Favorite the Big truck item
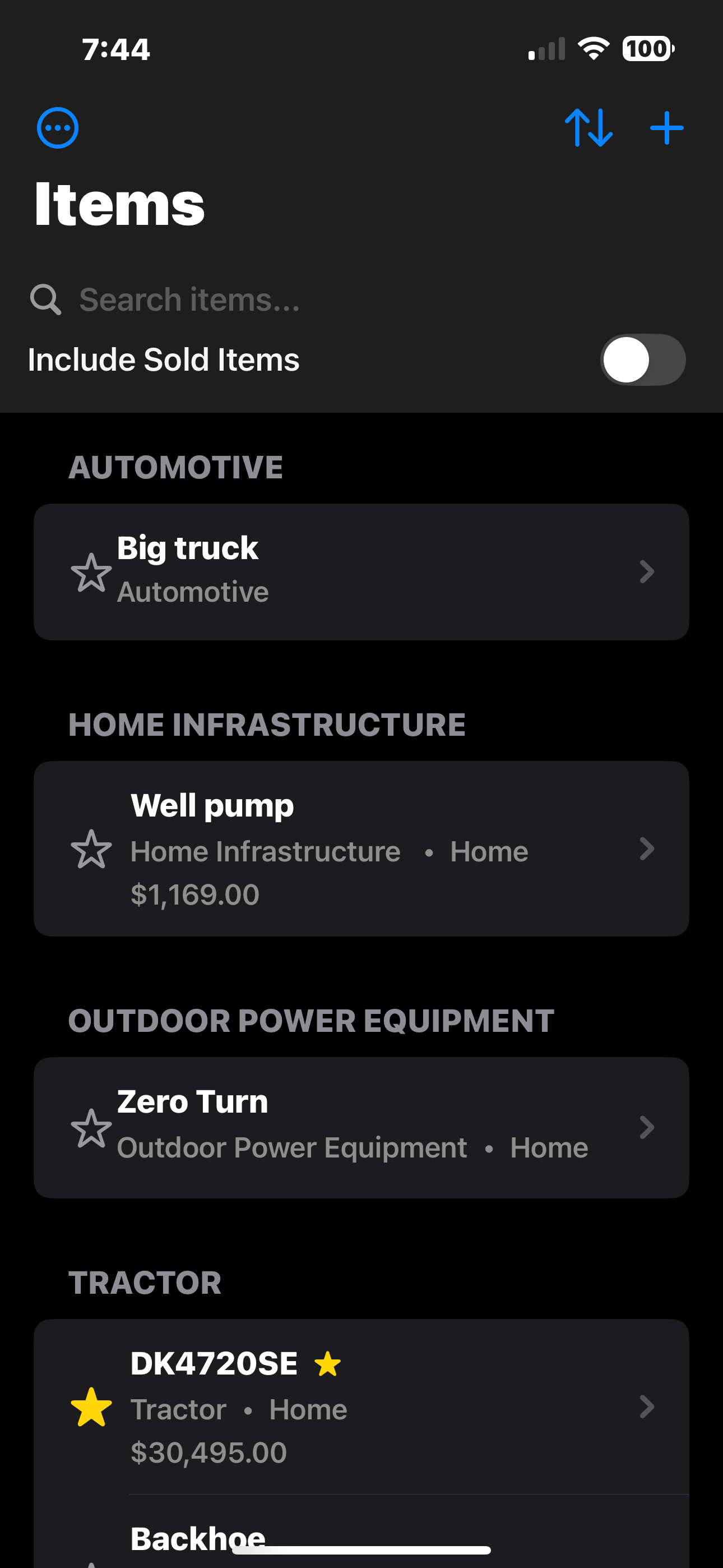This screenshot has width=723, height=1568. [x=91, y=572]
